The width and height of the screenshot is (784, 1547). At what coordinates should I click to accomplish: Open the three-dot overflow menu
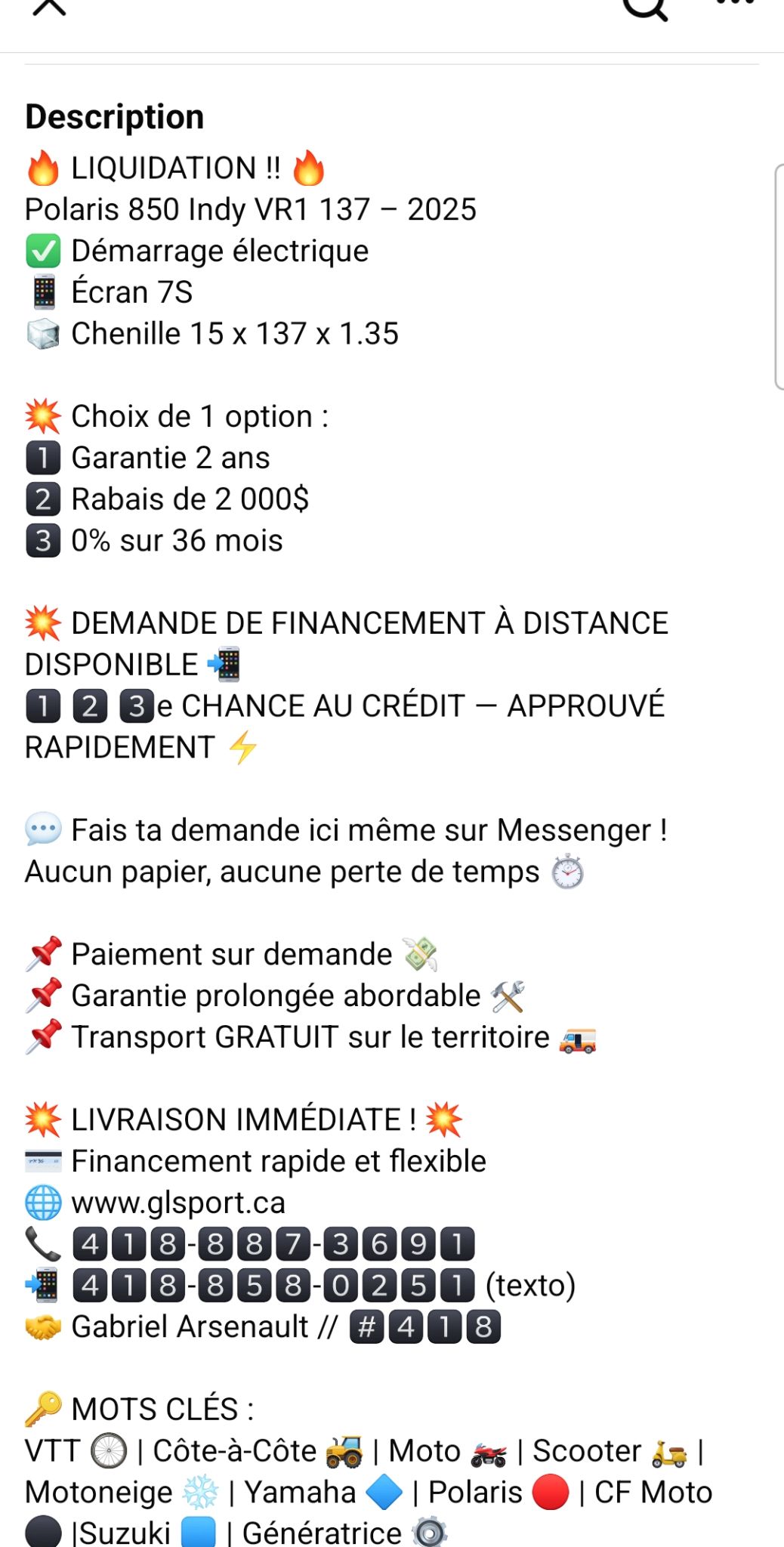pos(735,3)
